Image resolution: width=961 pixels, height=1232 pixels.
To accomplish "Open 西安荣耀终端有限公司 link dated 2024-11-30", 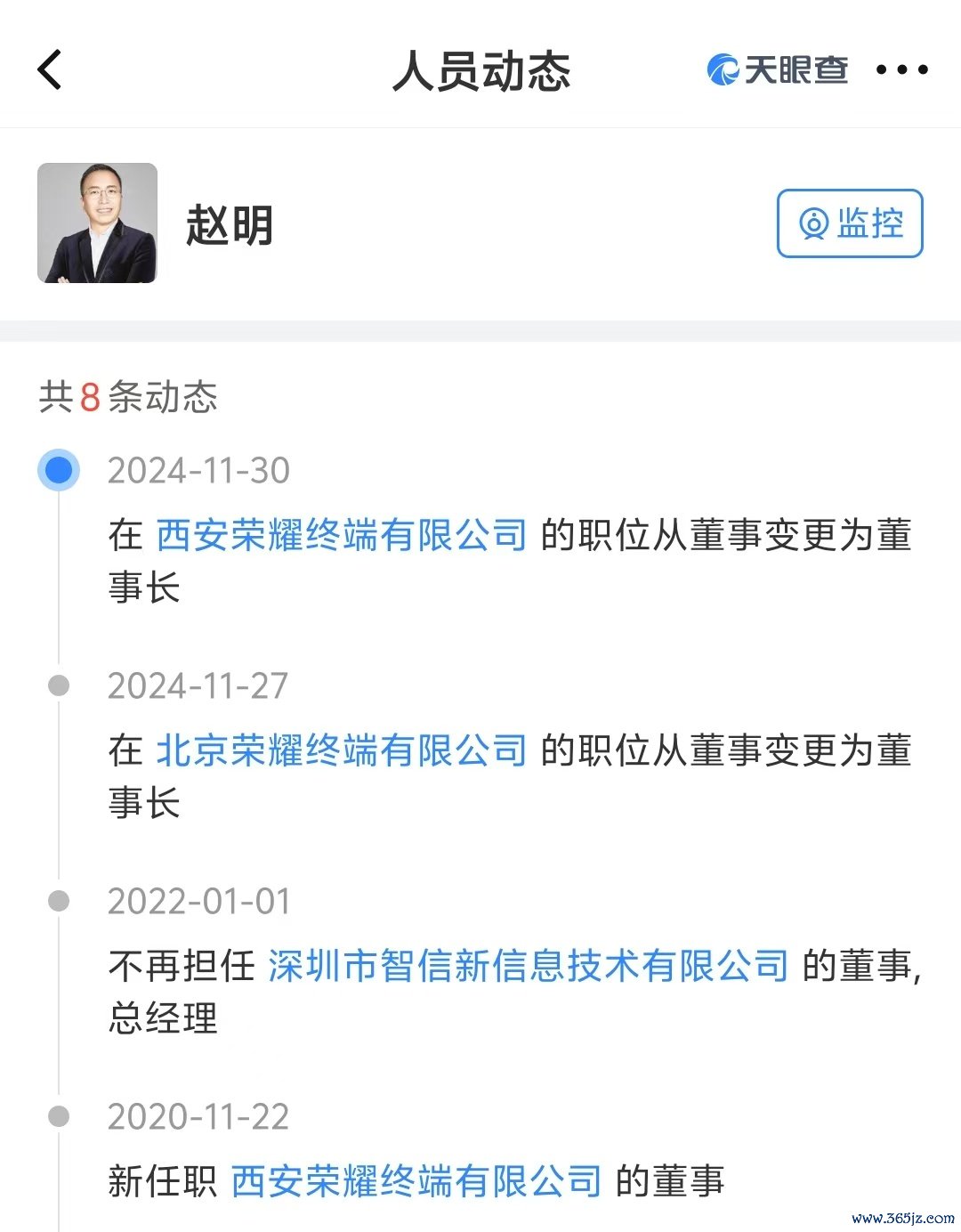I will point(342,535).
